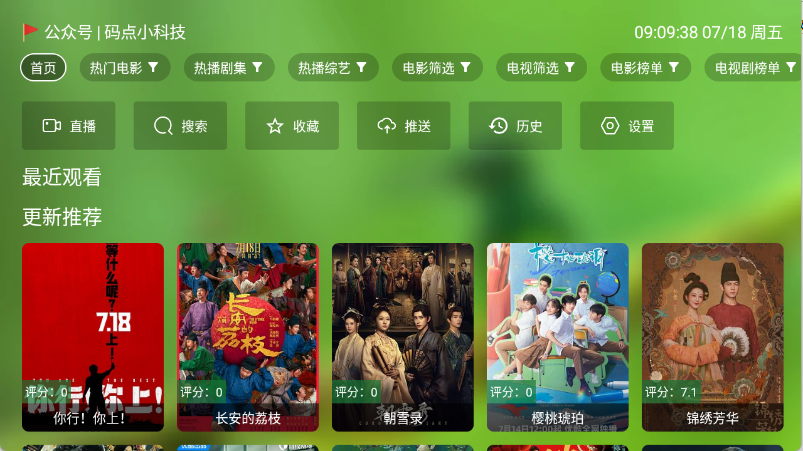The height and width of the screenshot is (451, 803).
Task: Open the 你行!你上! movie card
Action: pos(93,337)
